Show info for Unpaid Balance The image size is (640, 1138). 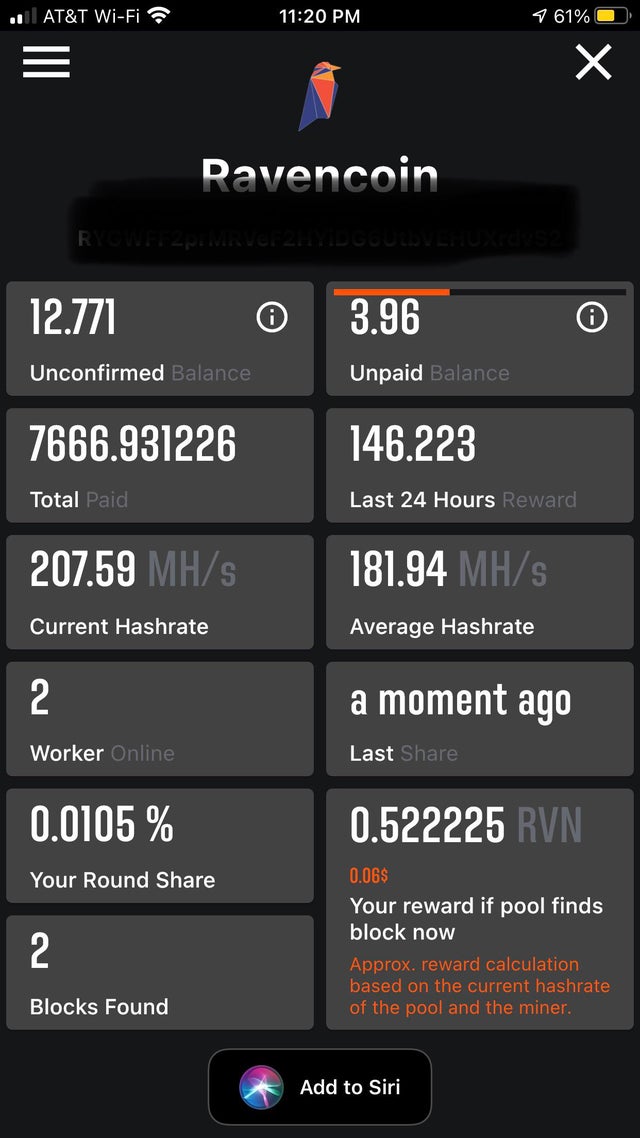[592, 317]
